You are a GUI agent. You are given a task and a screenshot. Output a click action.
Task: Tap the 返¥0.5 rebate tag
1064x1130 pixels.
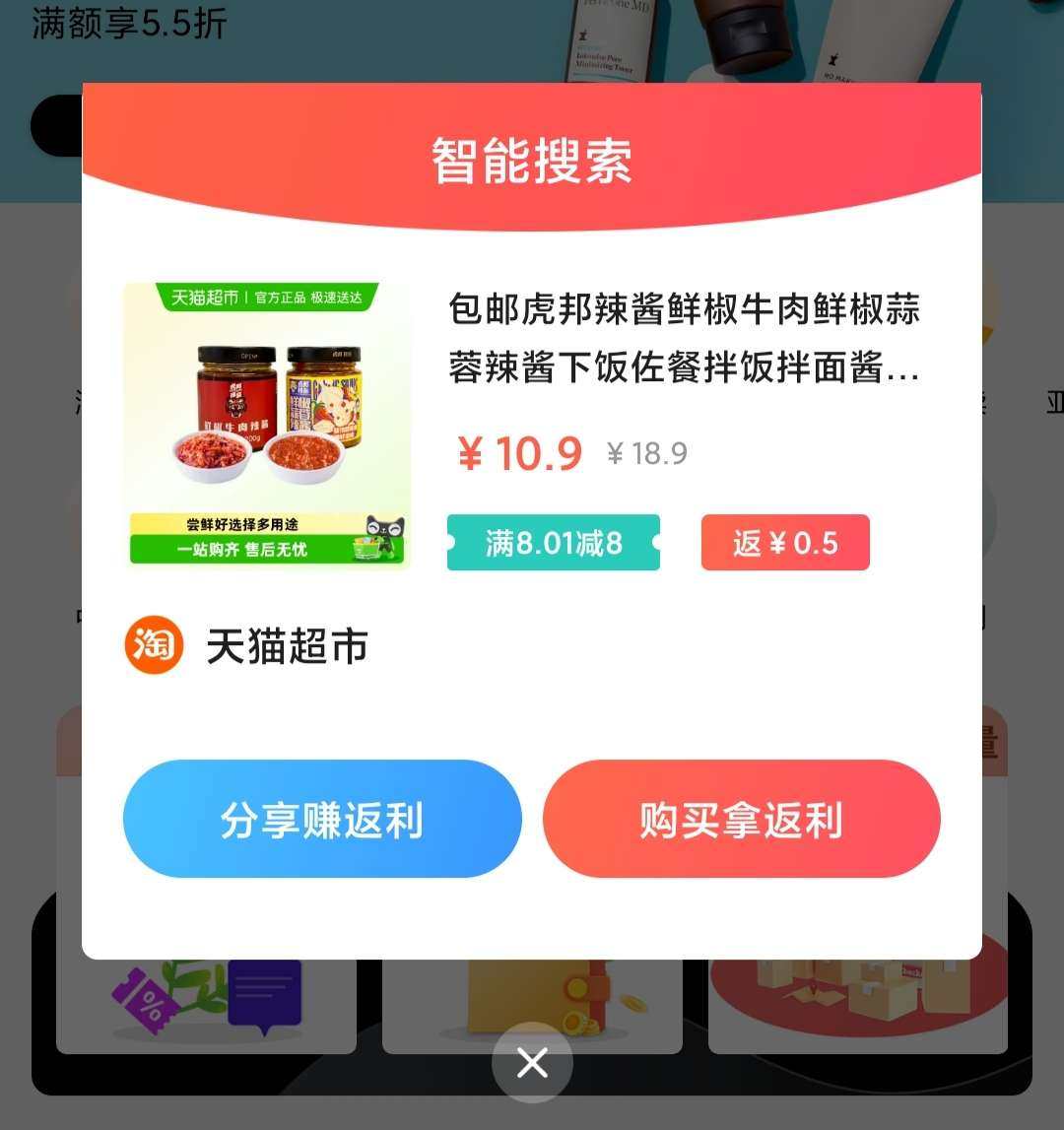pyautogui.click(x=784, y=541)
